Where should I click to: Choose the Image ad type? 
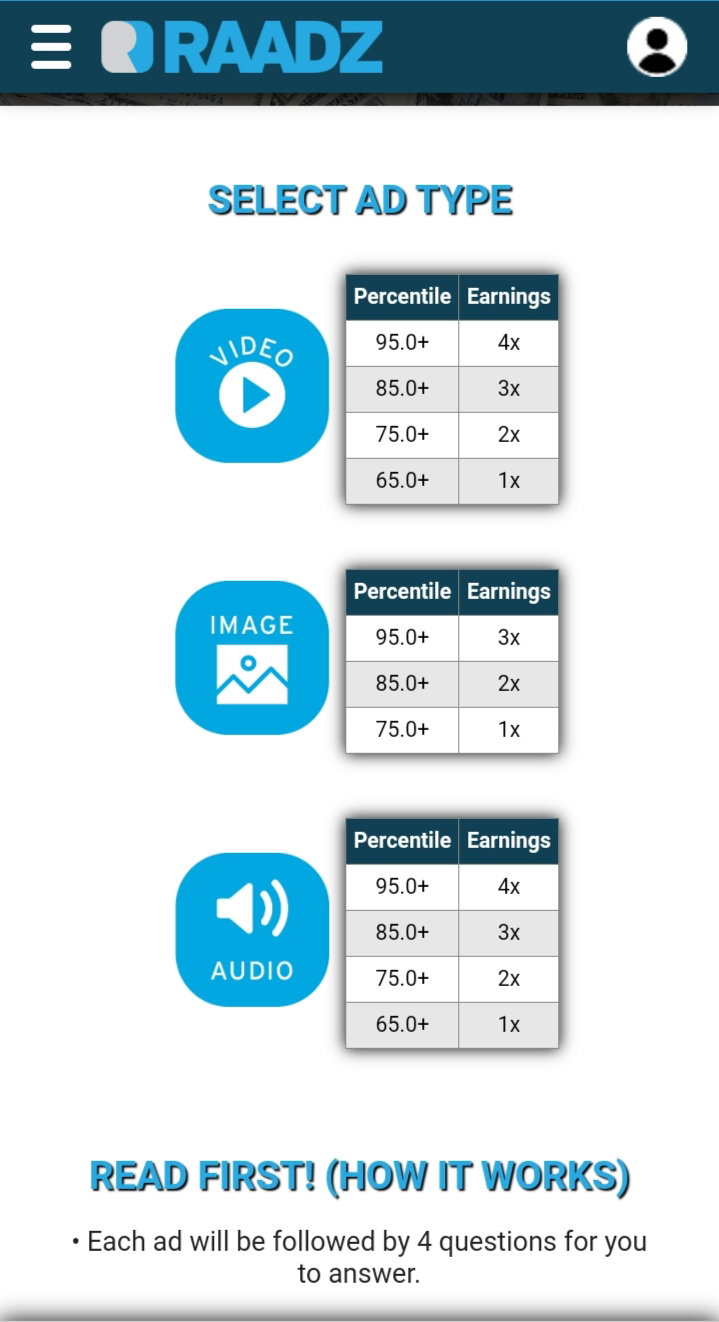(252, 658)
